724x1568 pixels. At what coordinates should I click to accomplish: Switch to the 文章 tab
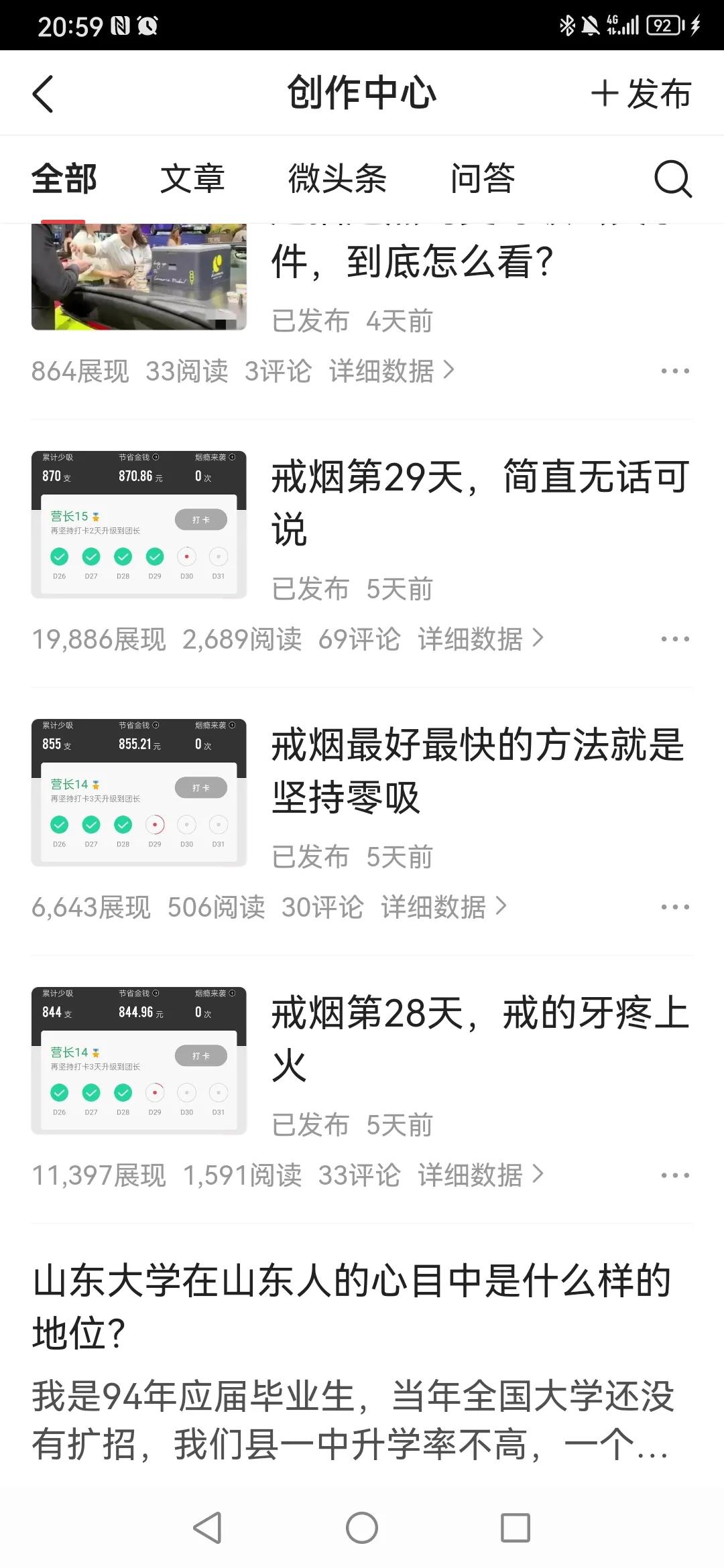[x=191, y=179]
